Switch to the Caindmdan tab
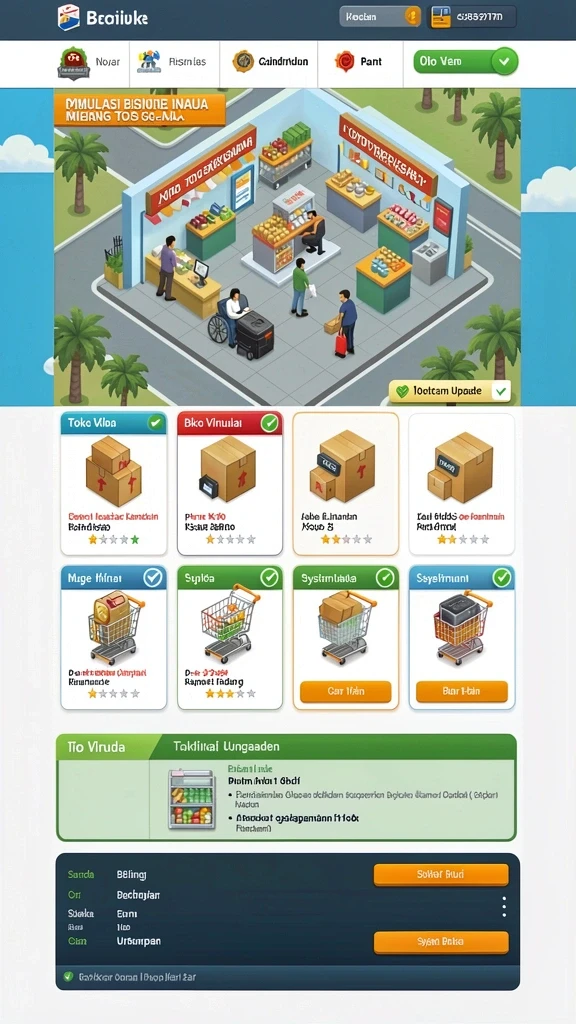Viewport: 576px width, 1024px height. [269, 62]
